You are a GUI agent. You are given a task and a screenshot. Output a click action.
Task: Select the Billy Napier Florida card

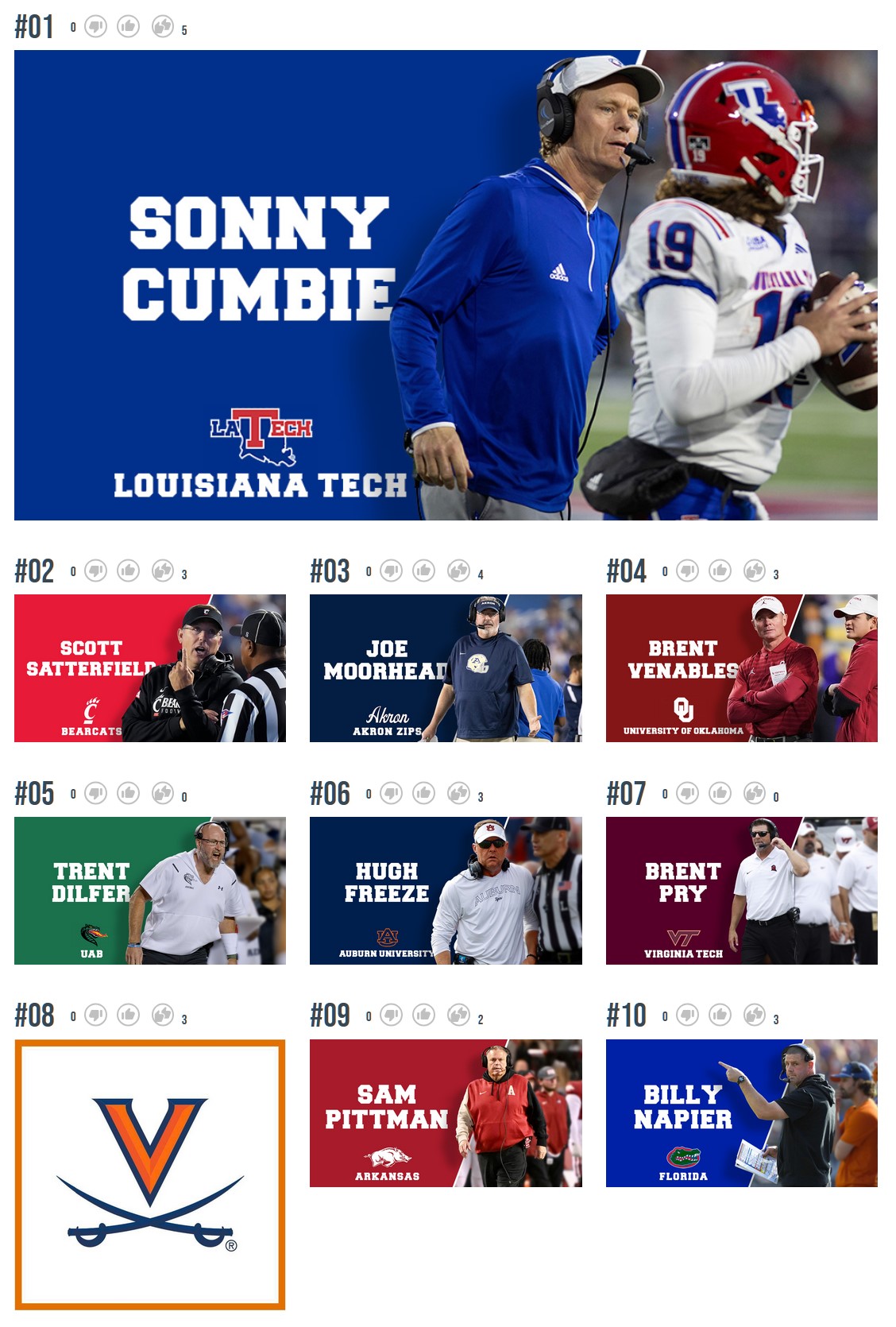click(741, 1112)
